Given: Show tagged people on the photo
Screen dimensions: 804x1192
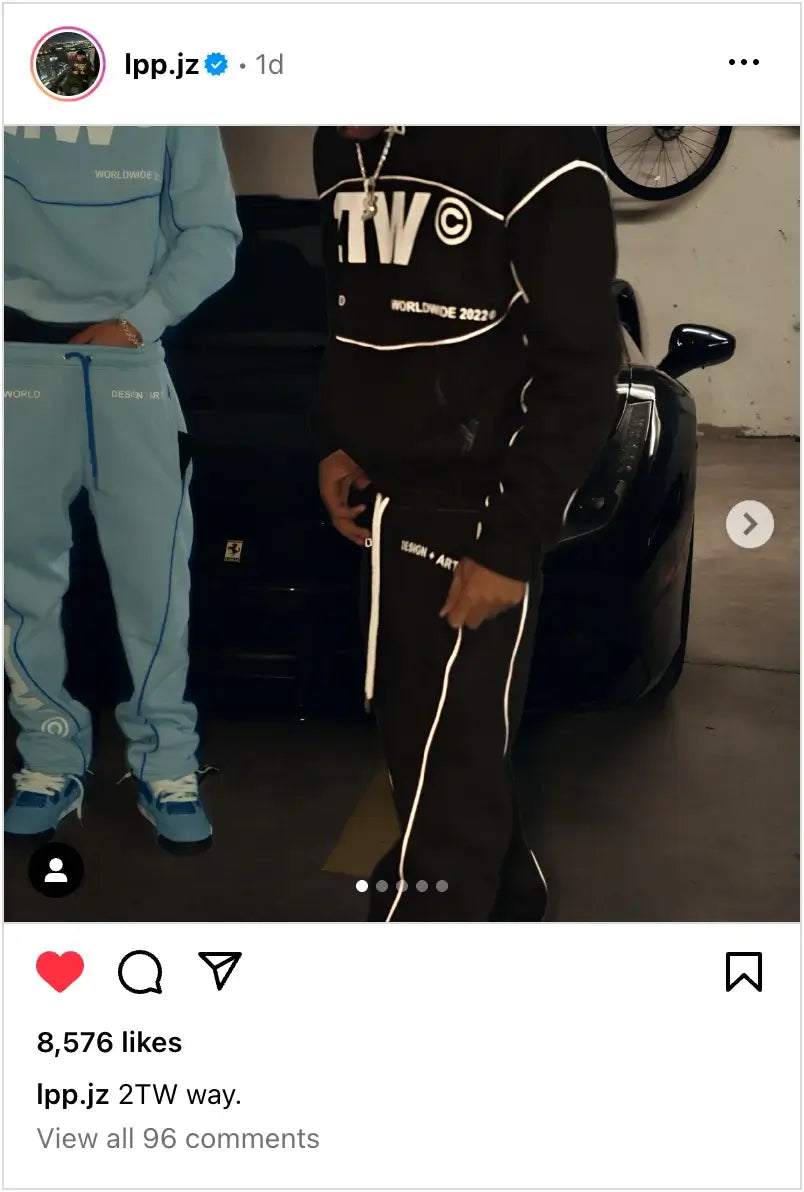Looking at the screenshot, I should point(56,870).
